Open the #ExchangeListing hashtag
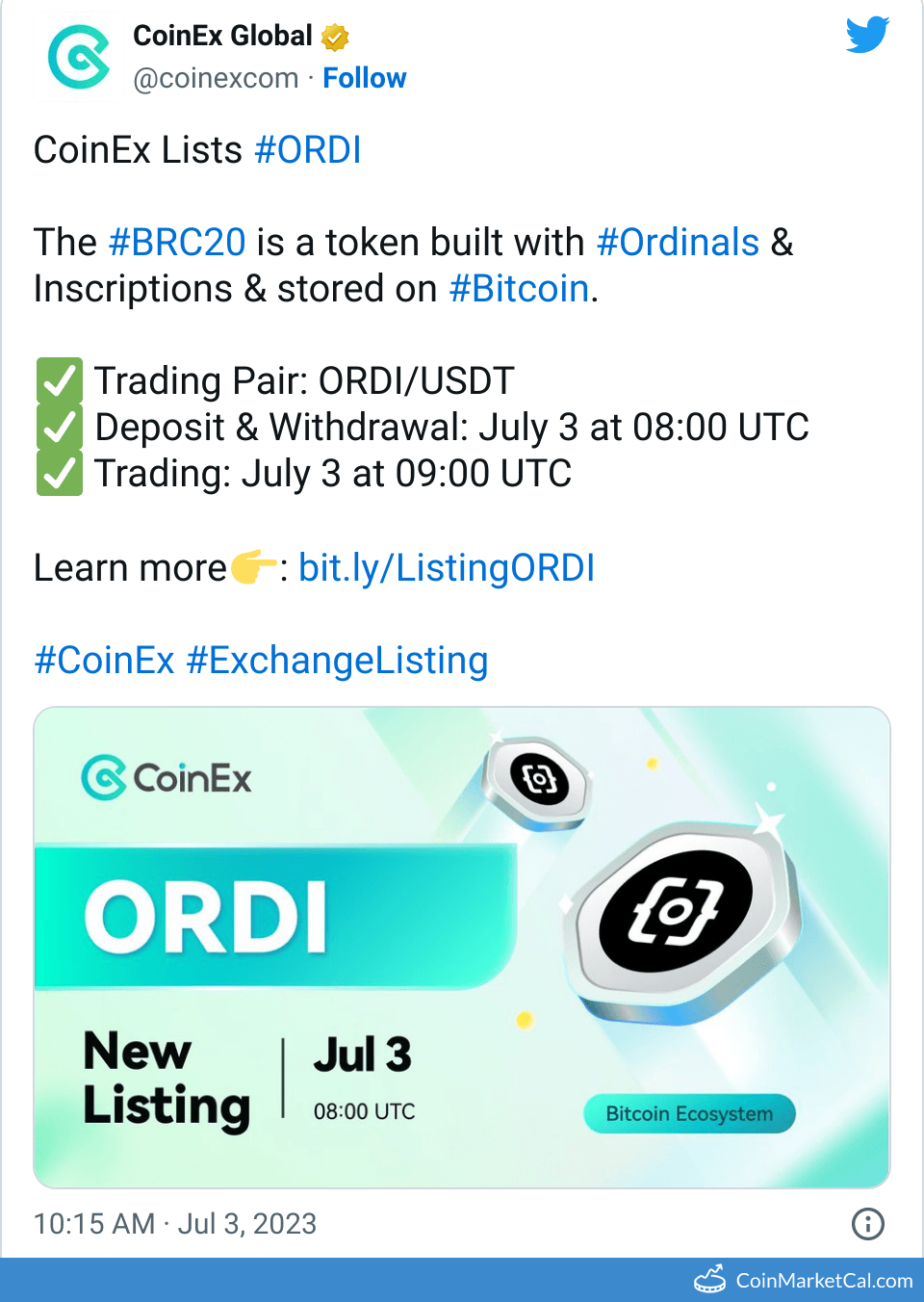This screenshot has width=924, height=1302. click(x=337, y=661)
